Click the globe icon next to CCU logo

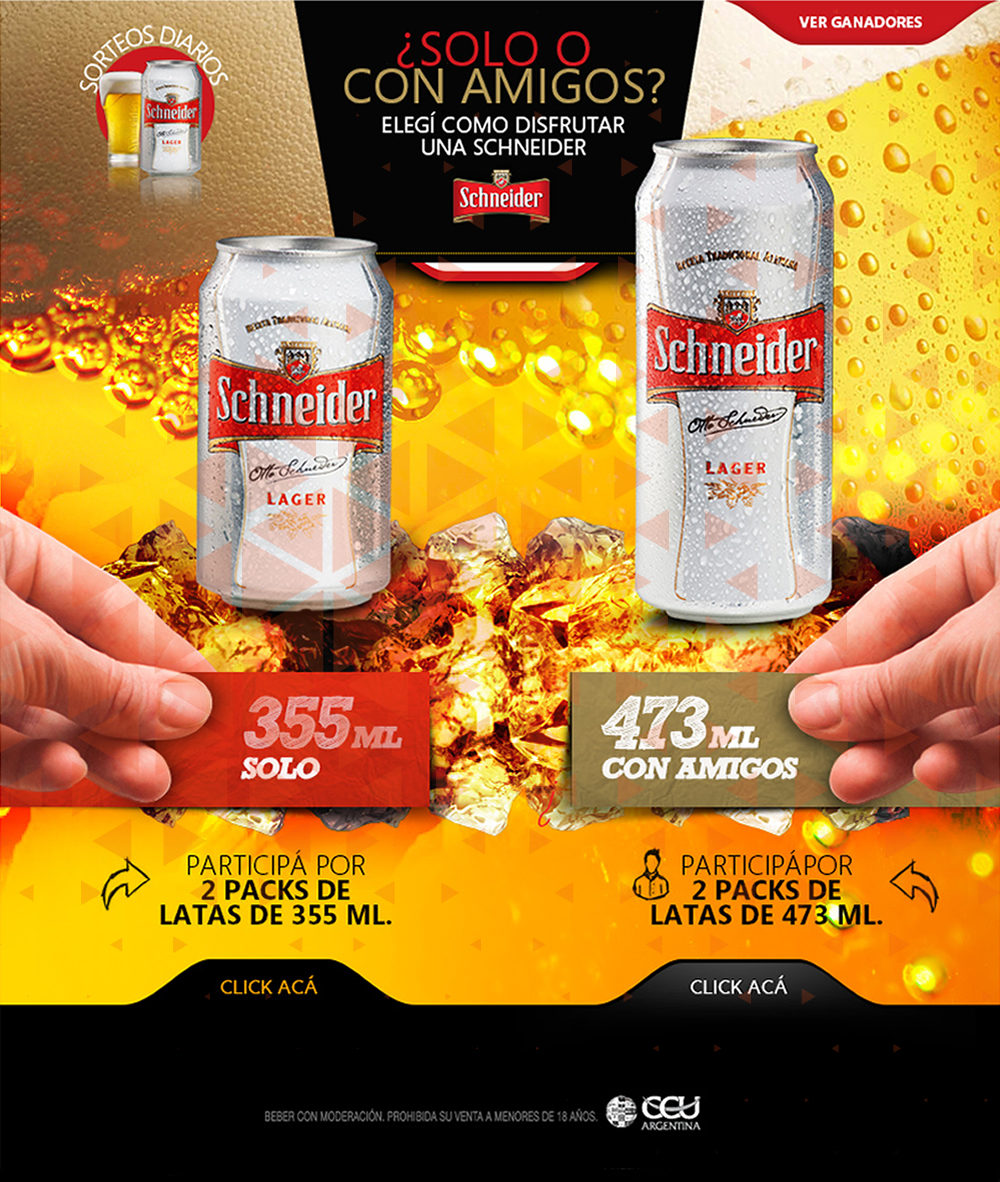coord(622,1110)
